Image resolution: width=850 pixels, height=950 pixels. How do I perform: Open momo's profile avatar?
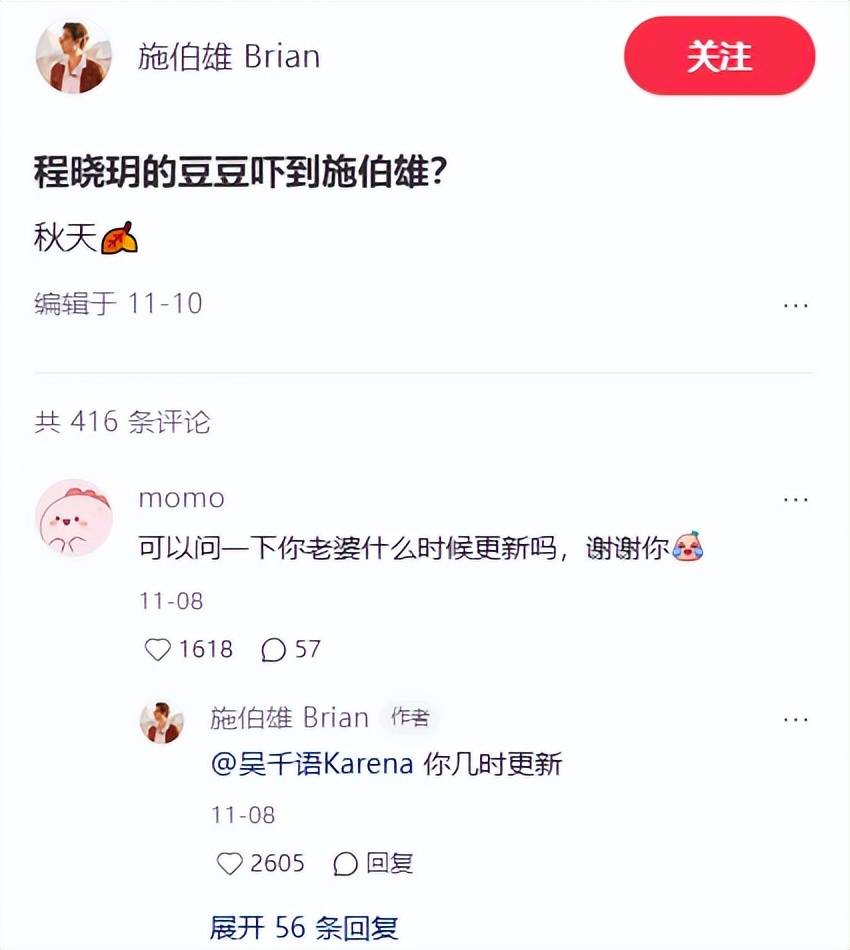(x=74, y=516)
